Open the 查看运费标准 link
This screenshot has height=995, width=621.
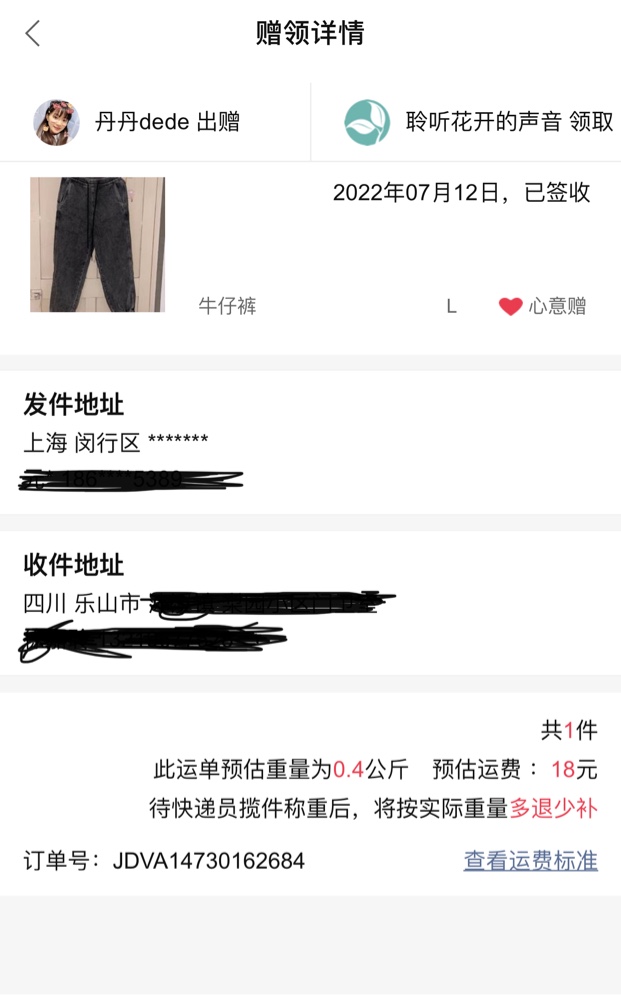(x=530, y=861)
